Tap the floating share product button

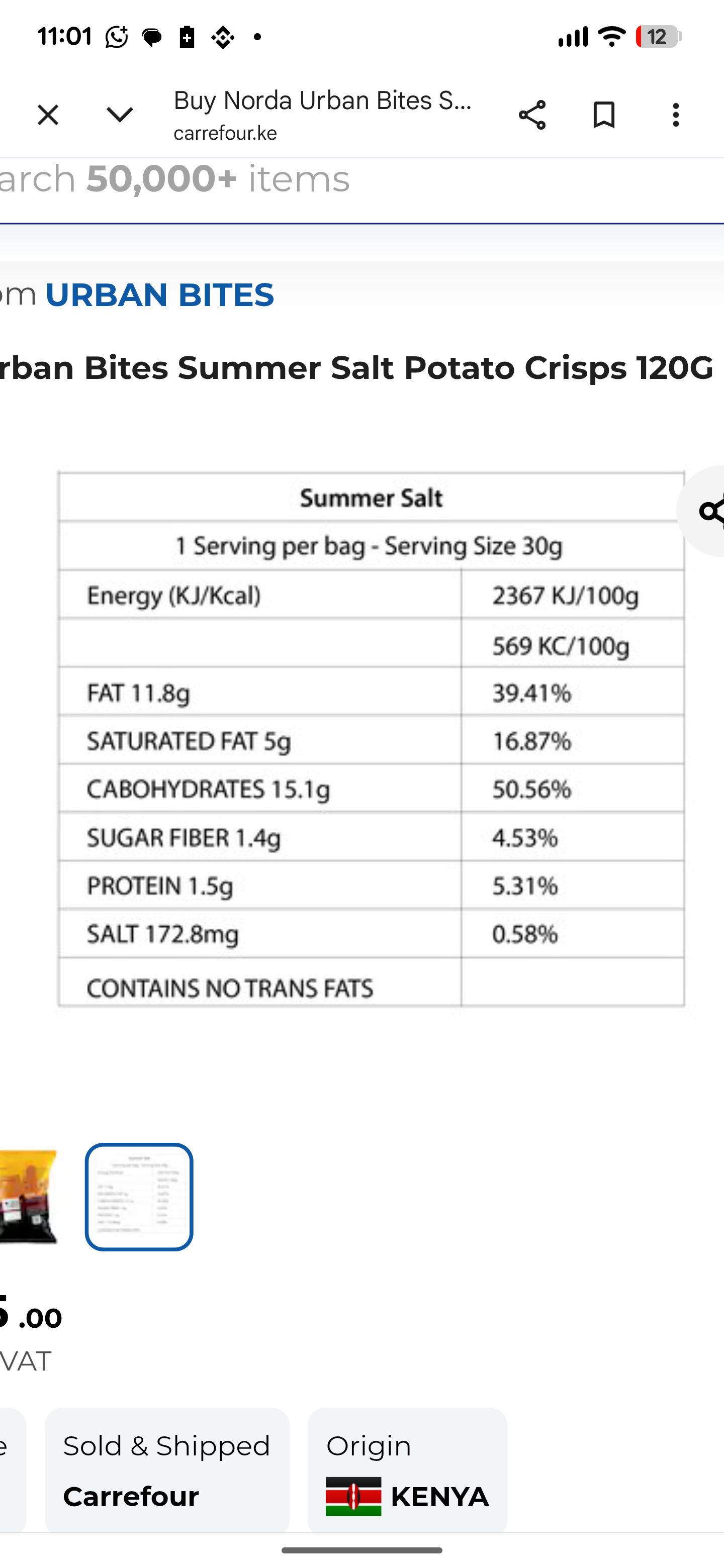(x=706, y=511)
